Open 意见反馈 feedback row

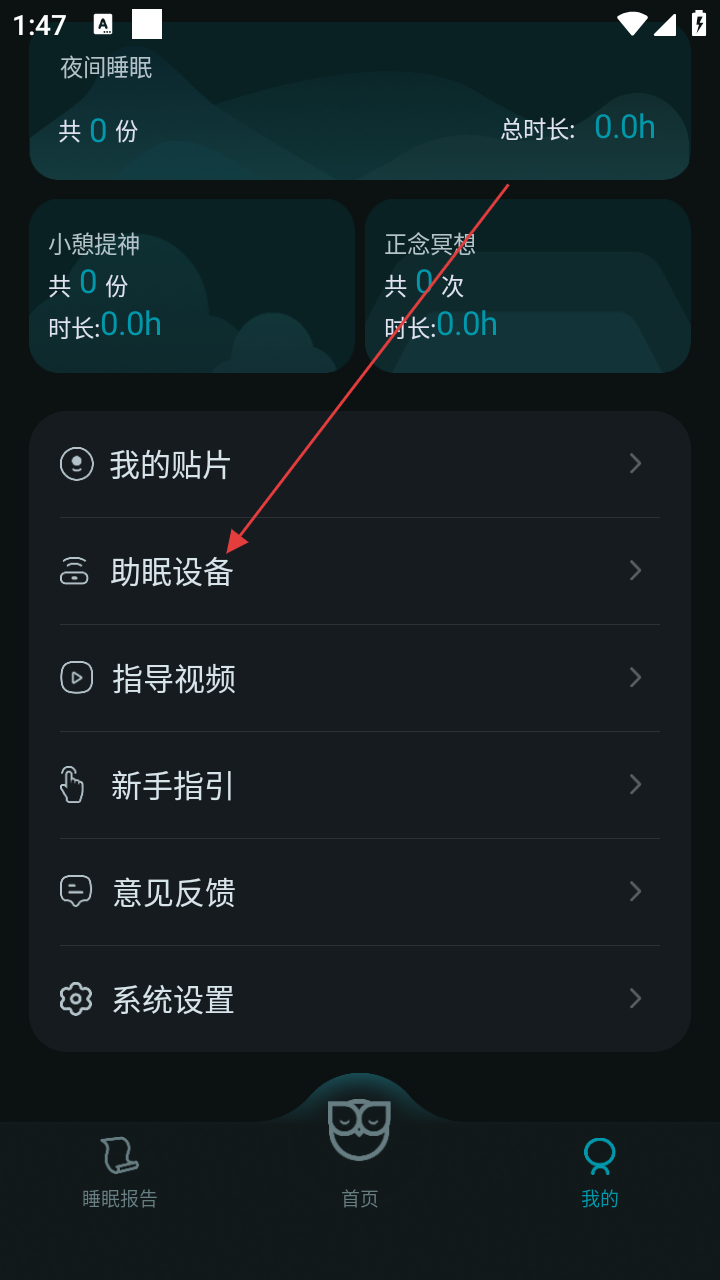[x=359, y=892]
